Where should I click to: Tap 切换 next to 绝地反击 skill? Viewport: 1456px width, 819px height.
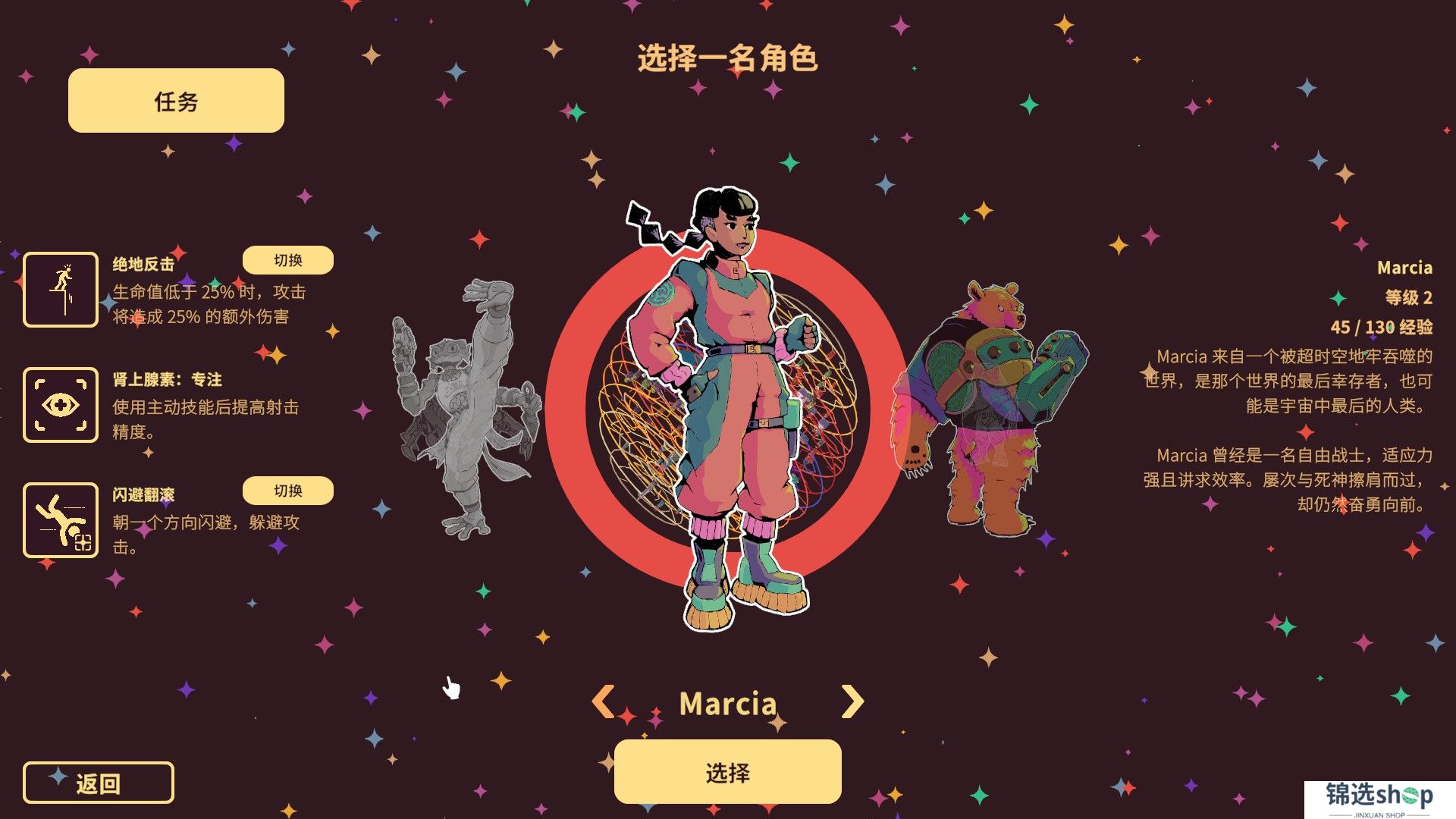287,260
